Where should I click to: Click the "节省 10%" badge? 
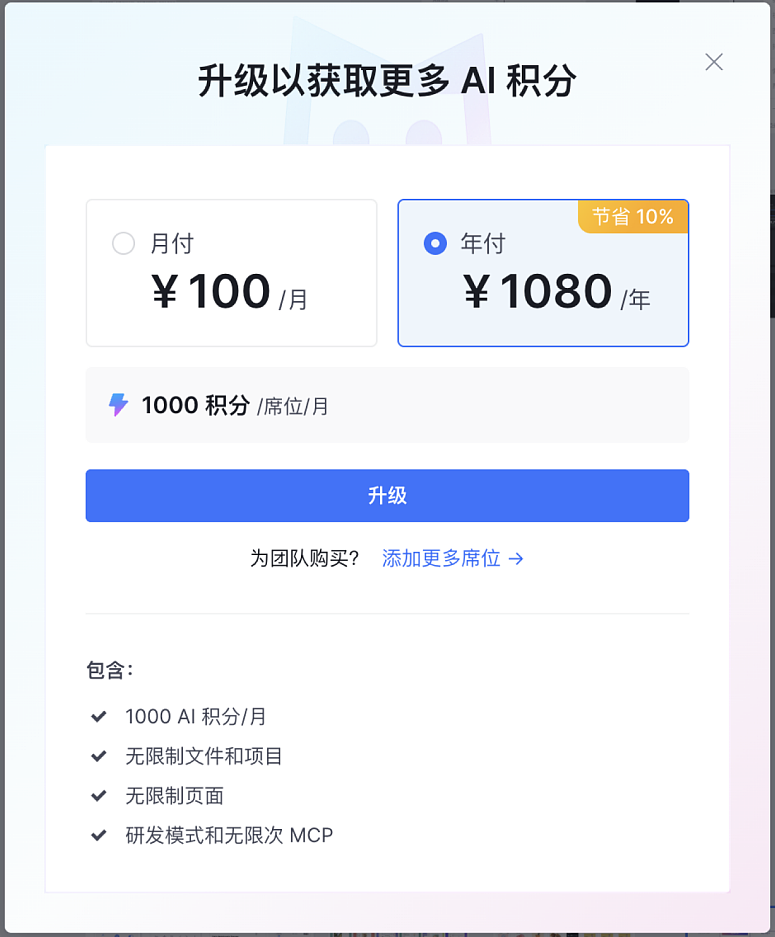[632, 216]
